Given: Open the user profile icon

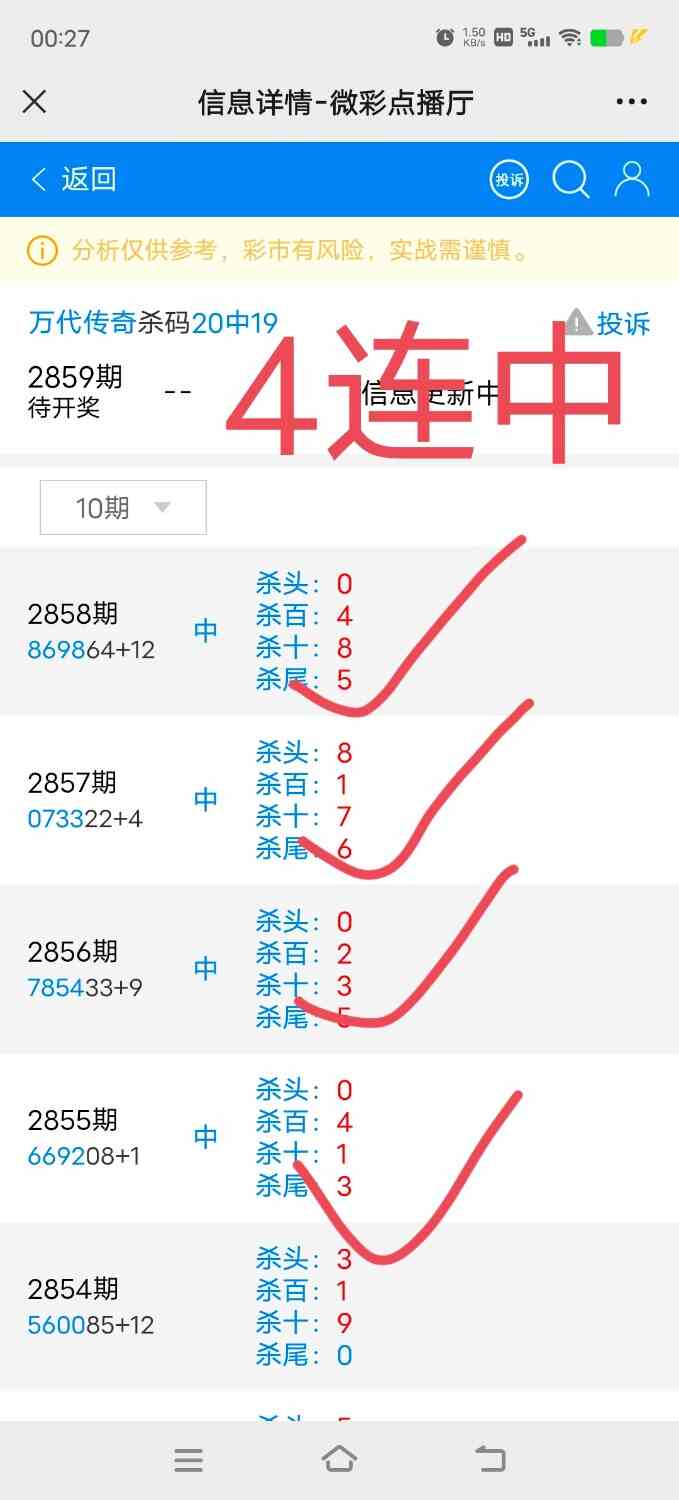Looking at the screenshot, I should click(x=632, y=179).
